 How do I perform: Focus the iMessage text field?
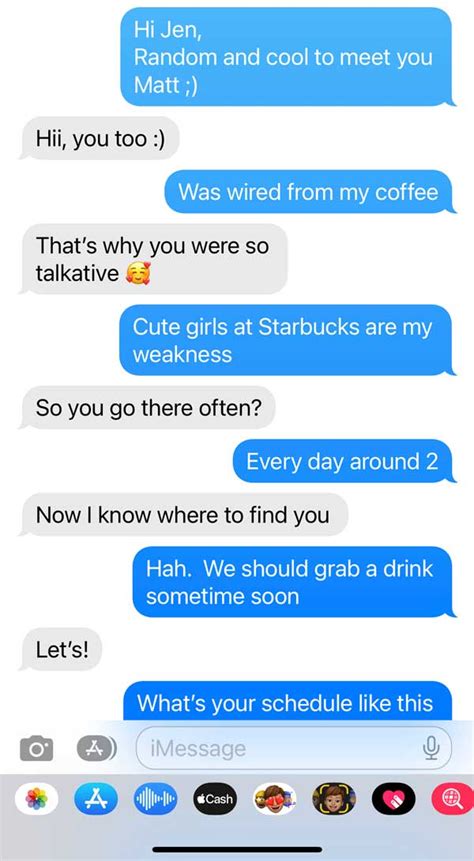pos(293,748)
